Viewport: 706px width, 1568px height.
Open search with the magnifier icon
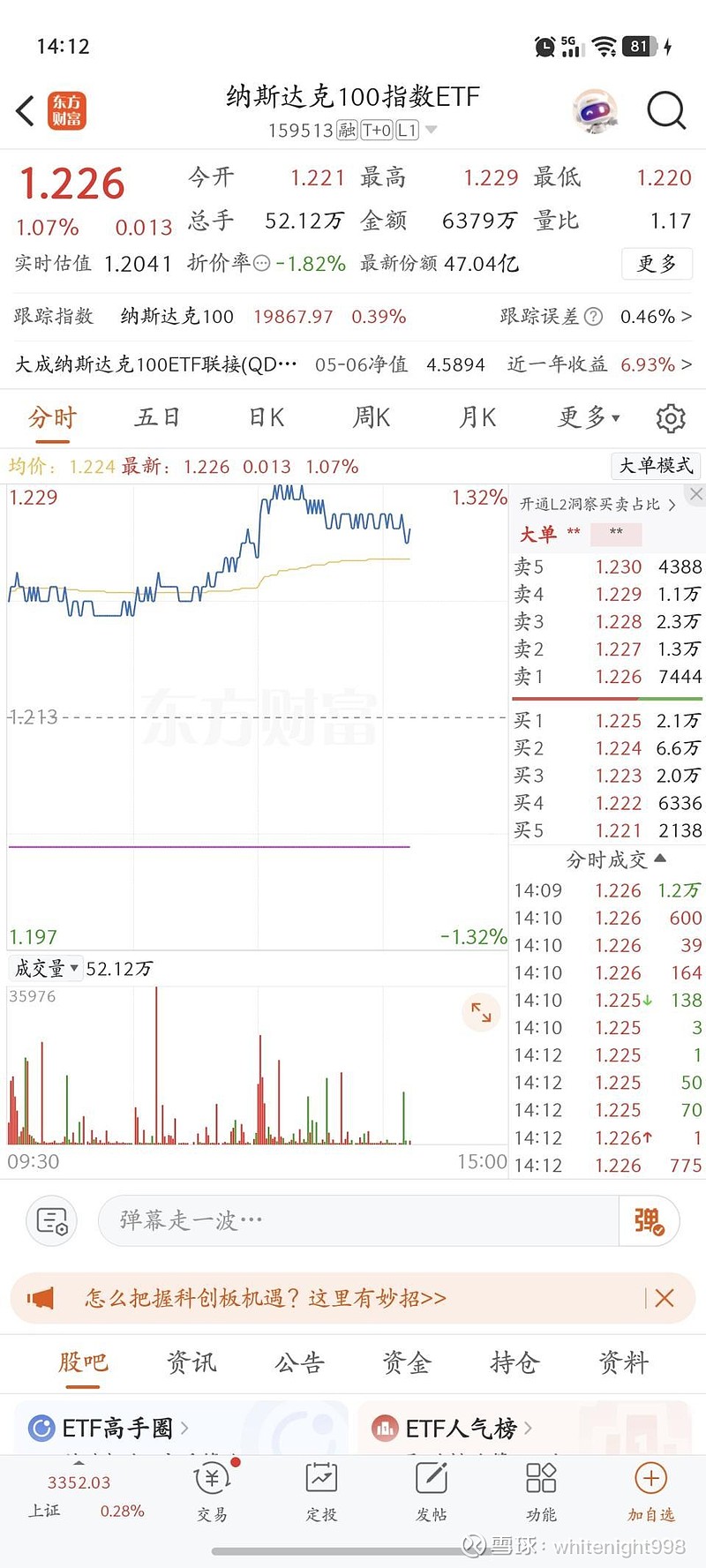pyautogui.click(x=667, y=111)
